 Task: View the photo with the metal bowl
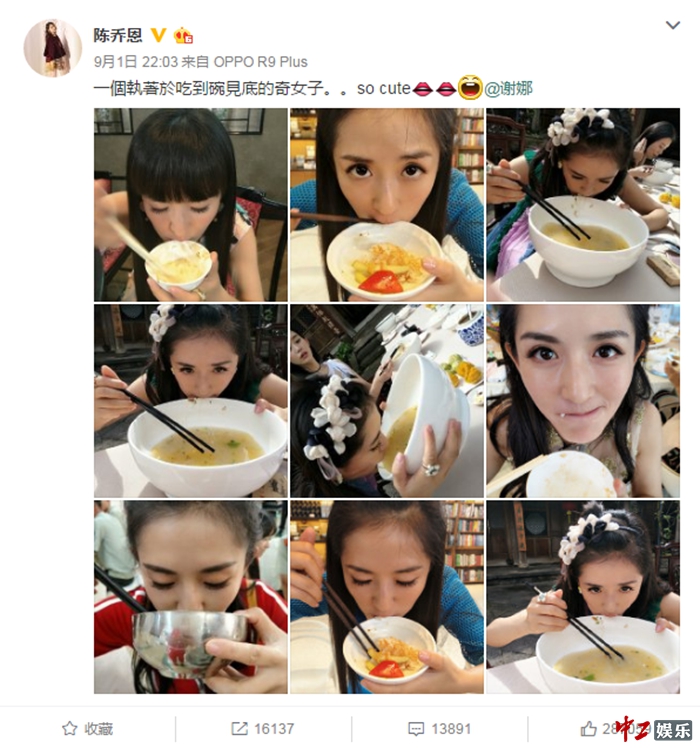[190, 597]
